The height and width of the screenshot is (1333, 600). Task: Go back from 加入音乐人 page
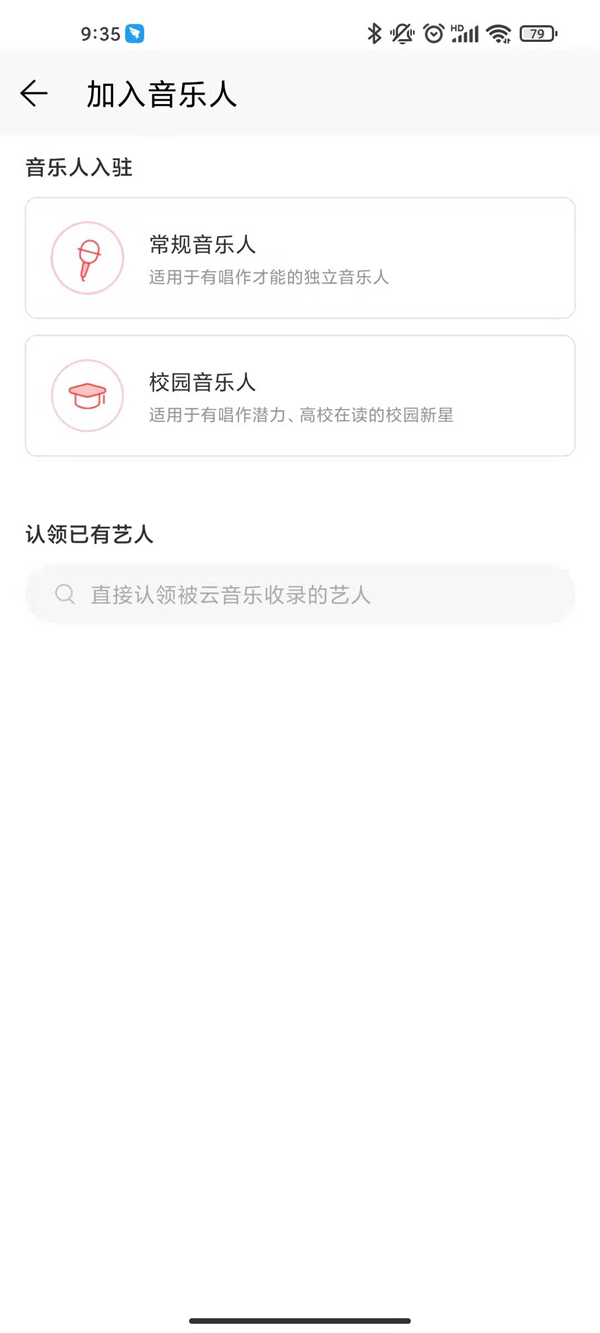(x=34, y=94)
